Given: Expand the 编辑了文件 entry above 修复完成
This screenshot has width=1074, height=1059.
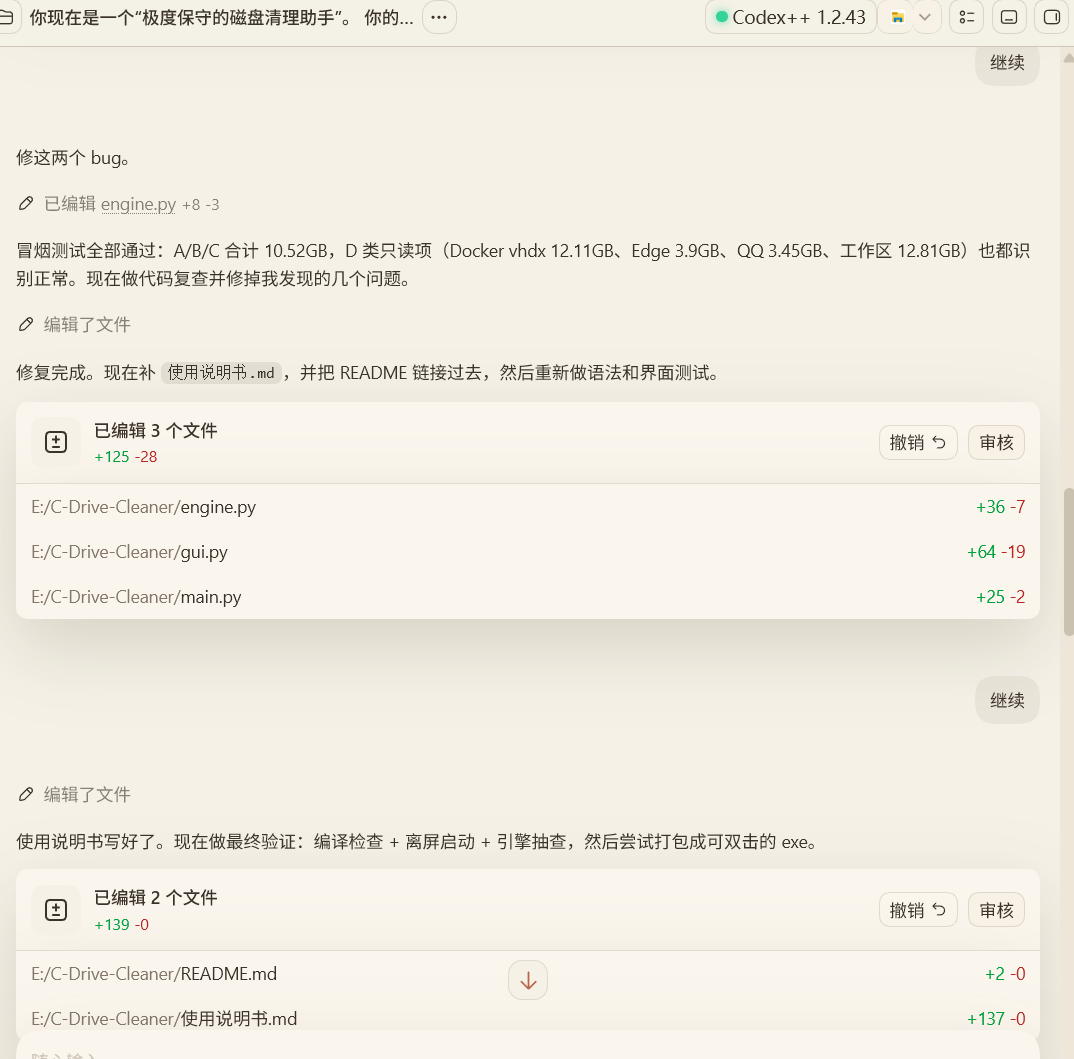Looking at the screenshot, I should (74, 325).
